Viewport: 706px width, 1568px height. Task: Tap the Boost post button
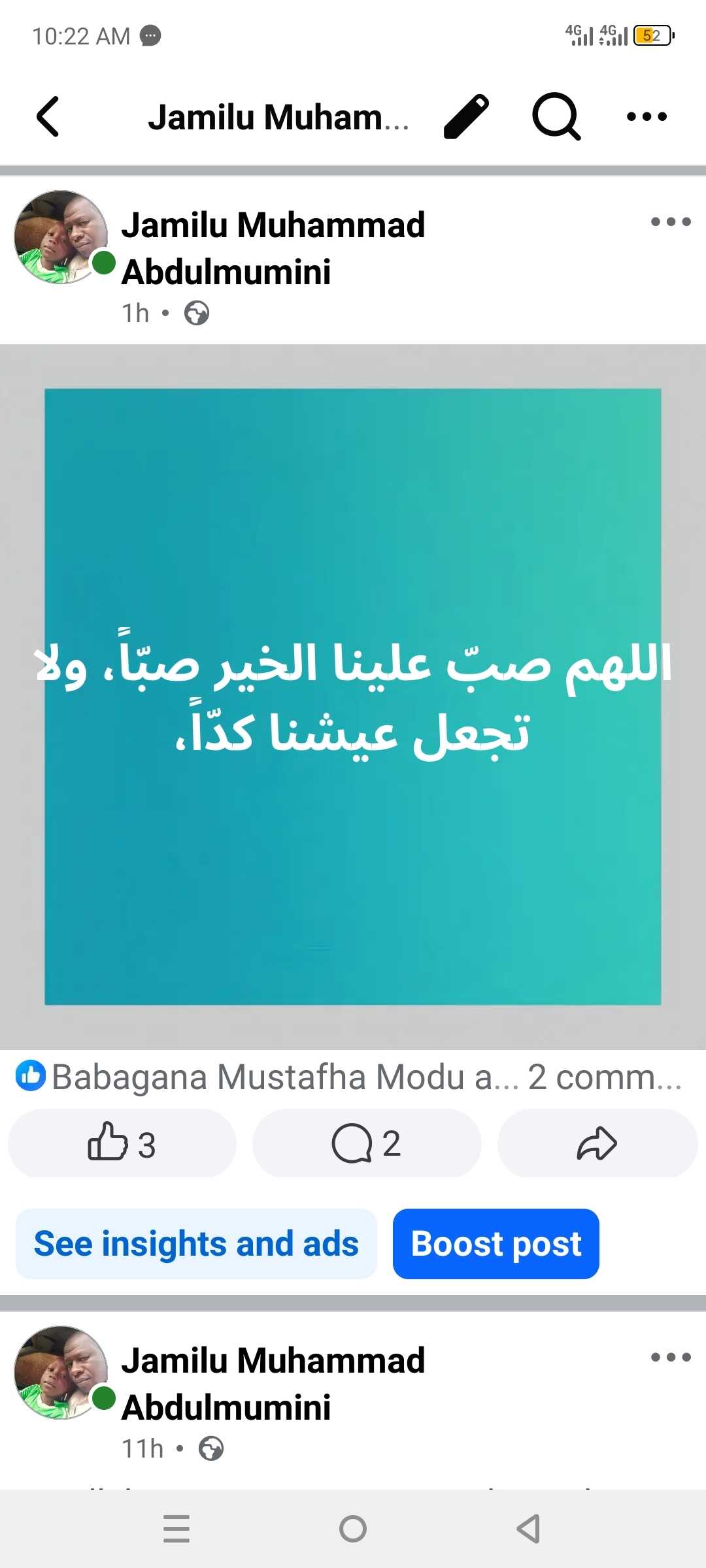[x=496, y=1244]
